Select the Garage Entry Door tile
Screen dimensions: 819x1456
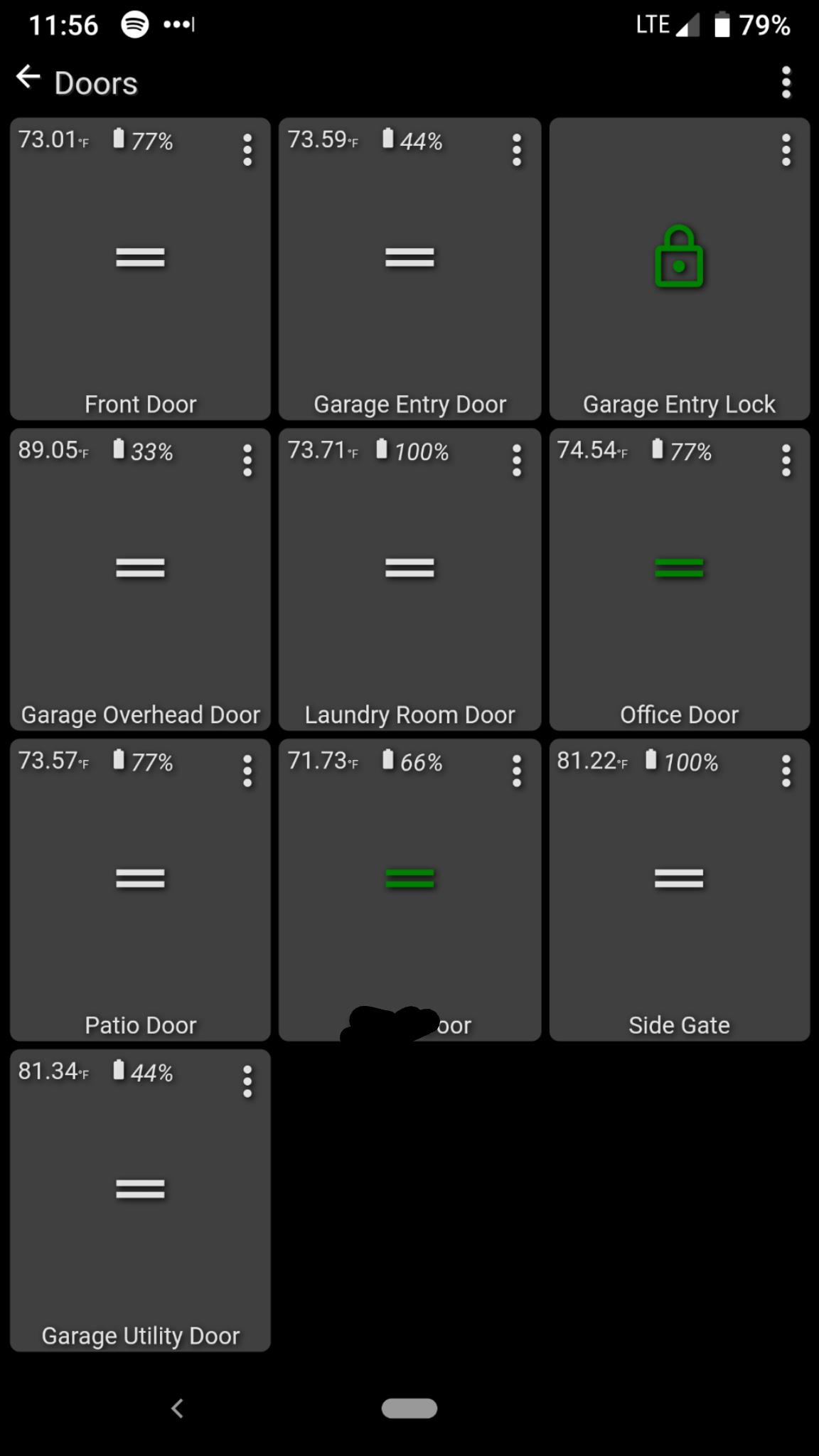point(409,269)
